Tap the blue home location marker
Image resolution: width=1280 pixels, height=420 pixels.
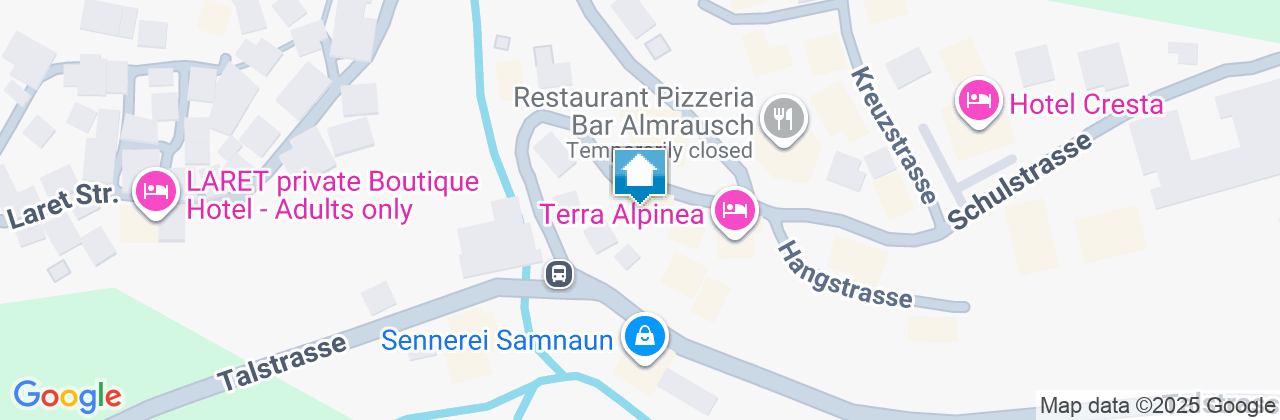pyautogui.click(x=640, y=175)
